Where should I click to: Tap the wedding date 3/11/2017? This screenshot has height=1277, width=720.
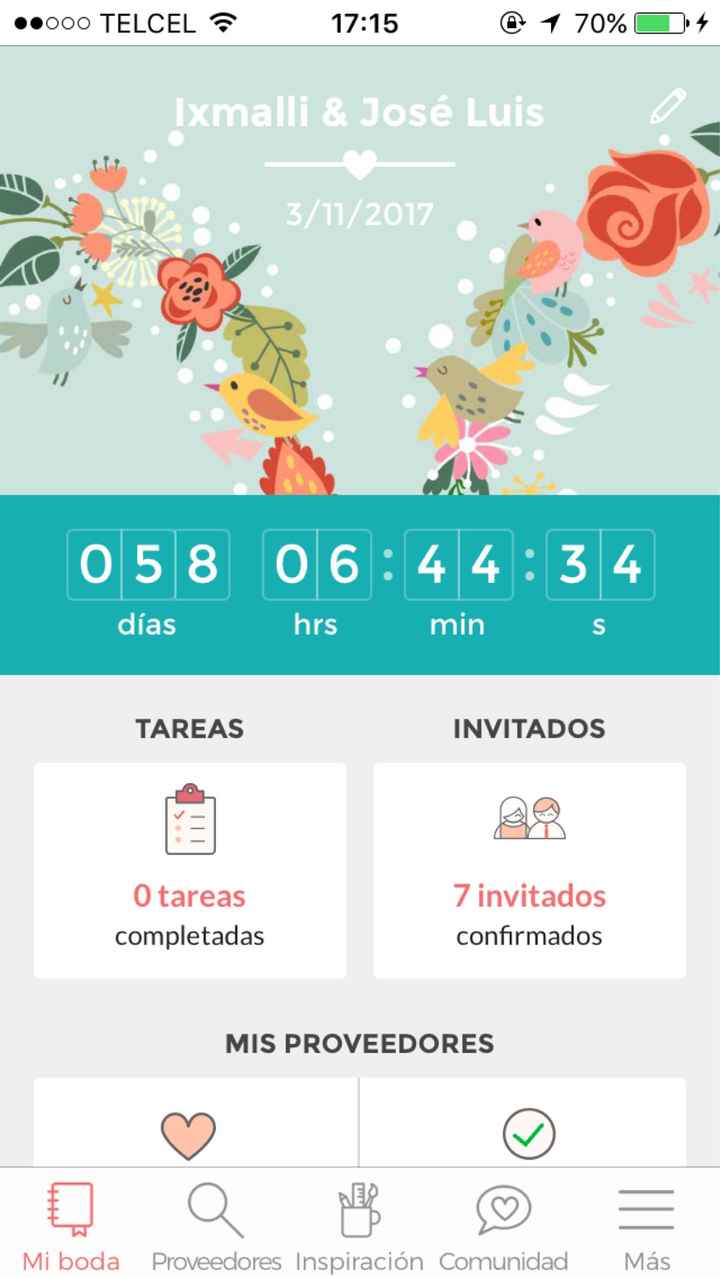[x=359, y=212]
